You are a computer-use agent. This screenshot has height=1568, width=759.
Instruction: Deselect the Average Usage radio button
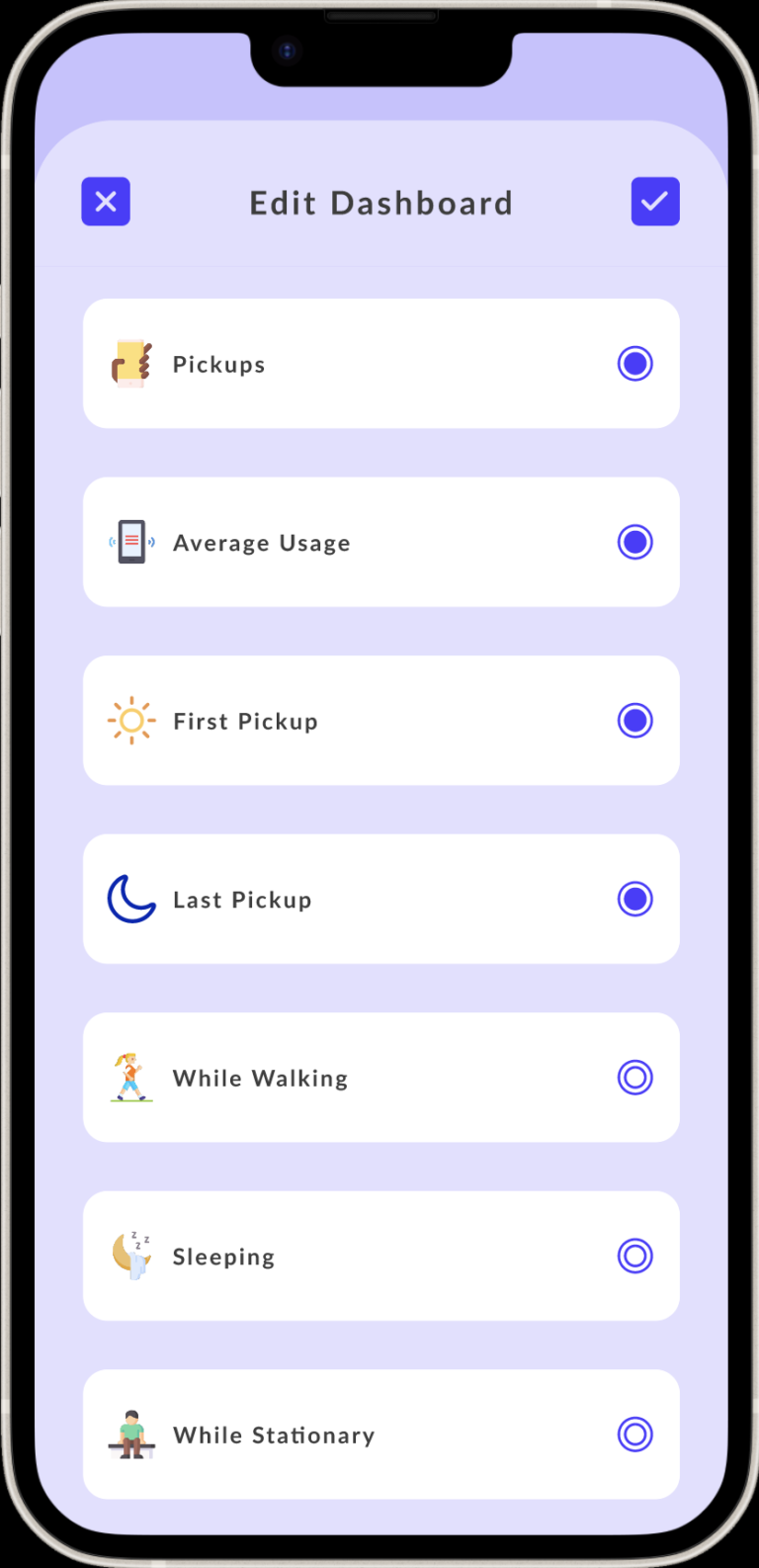coord(635,542)
